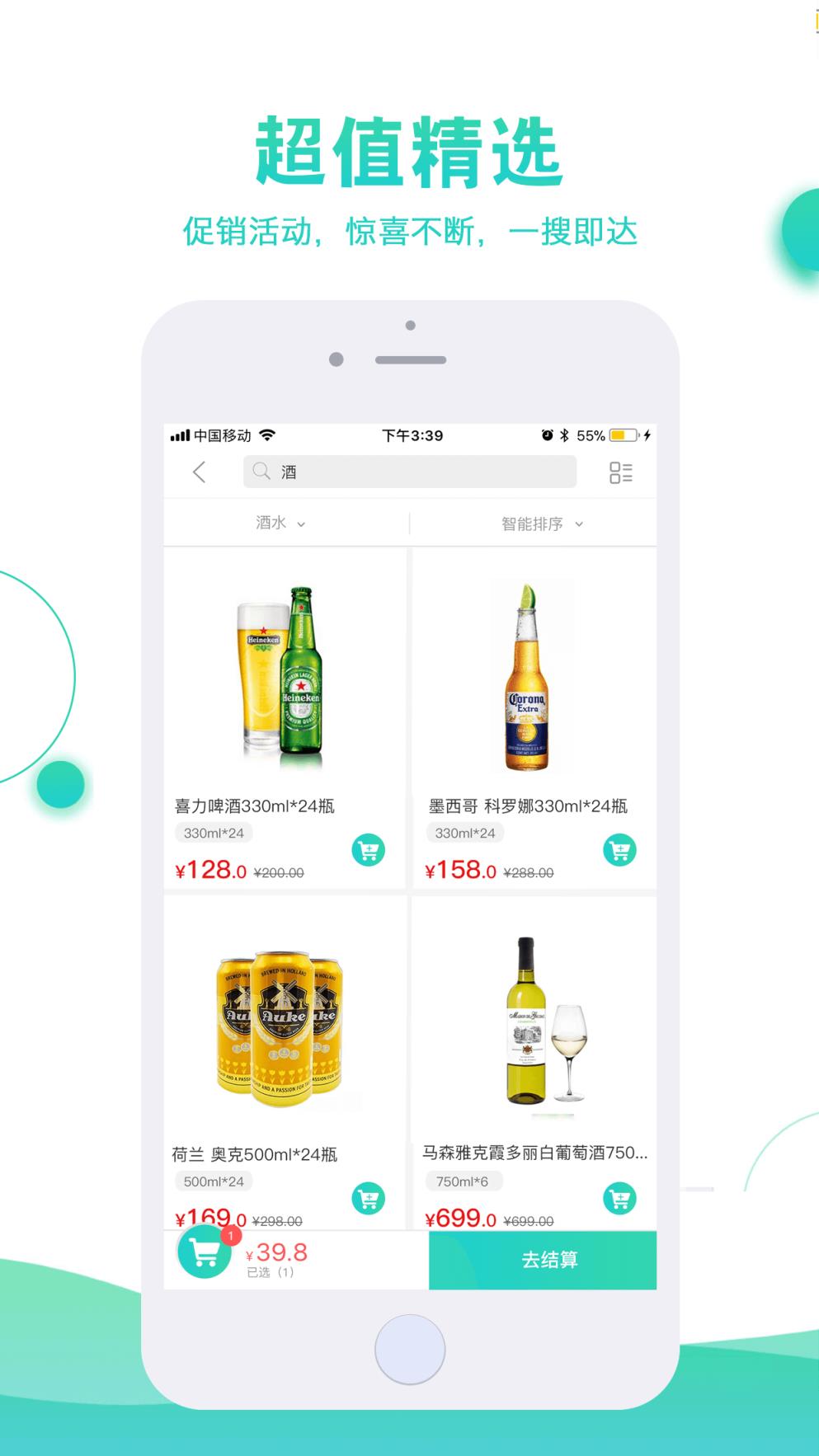Add 荷兰 奥克500ml*24瓶 via cart icon
The width and height of the screenshot is (819, 1456).
(x=369, y=1200)
